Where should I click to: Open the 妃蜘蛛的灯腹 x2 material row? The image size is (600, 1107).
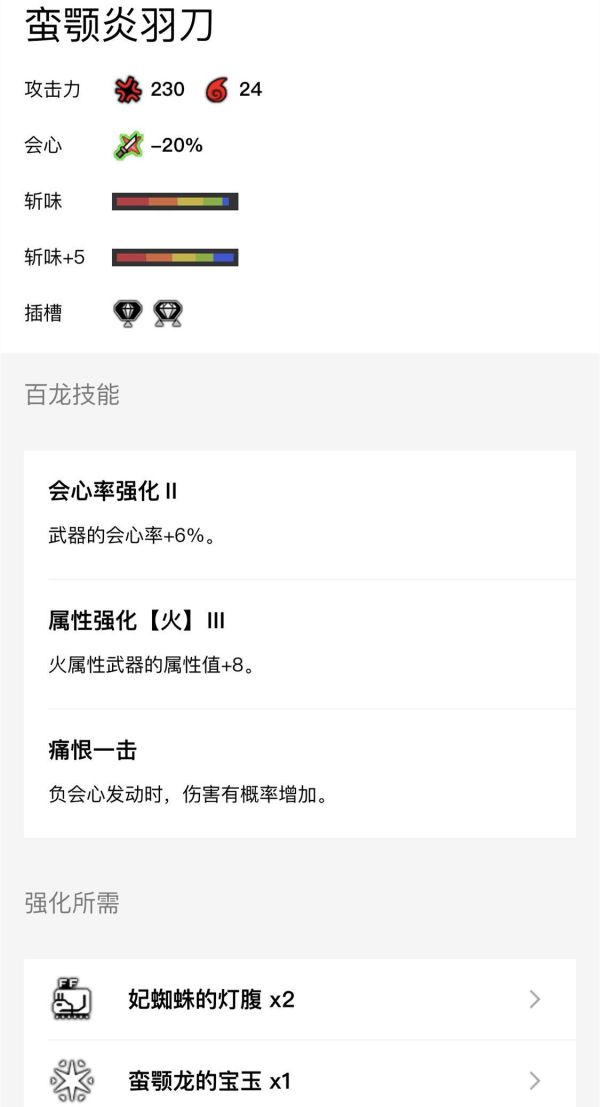pyautogui.click(x=300, y=999)
